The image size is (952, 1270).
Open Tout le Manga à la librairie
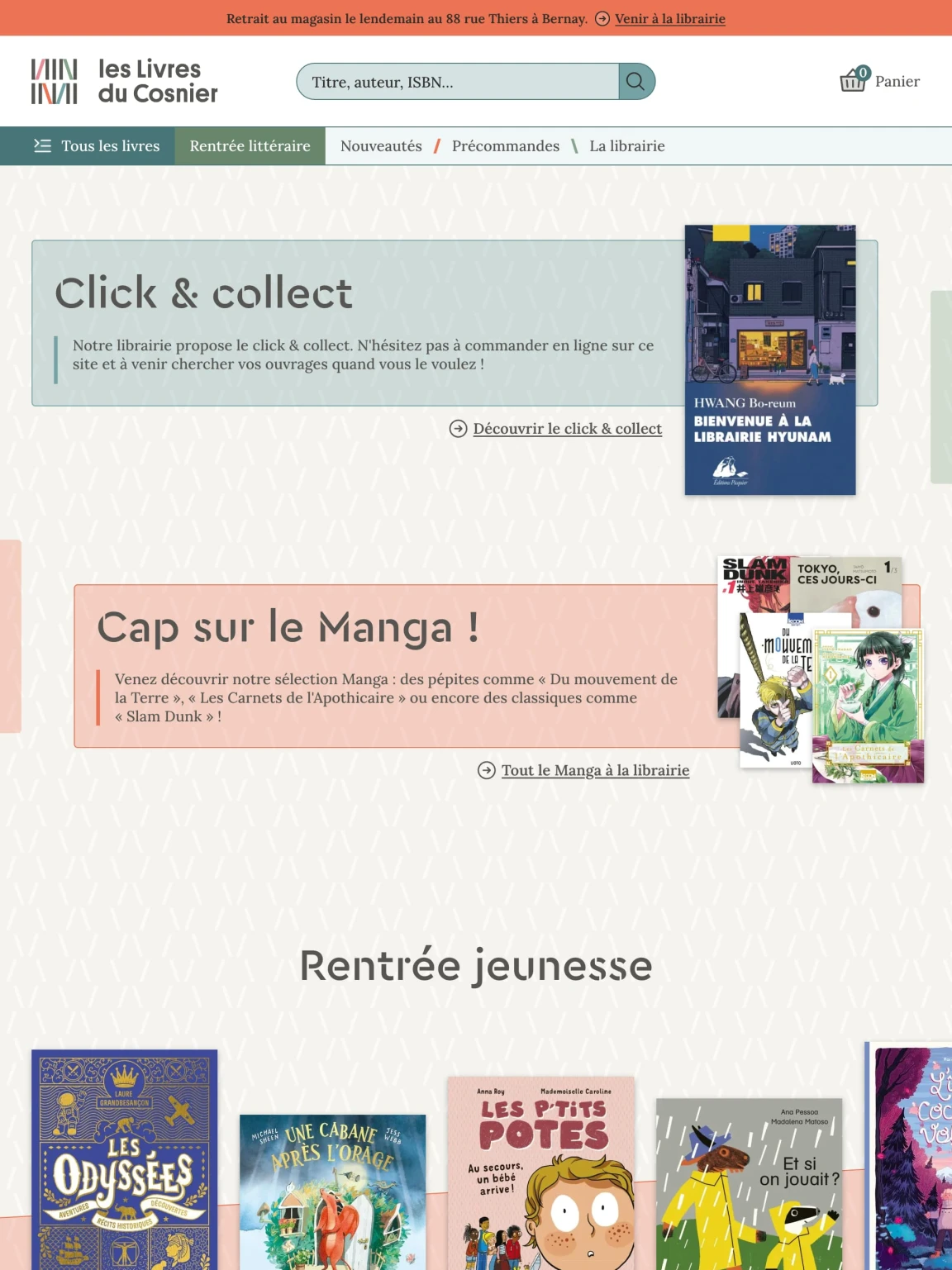595,771
